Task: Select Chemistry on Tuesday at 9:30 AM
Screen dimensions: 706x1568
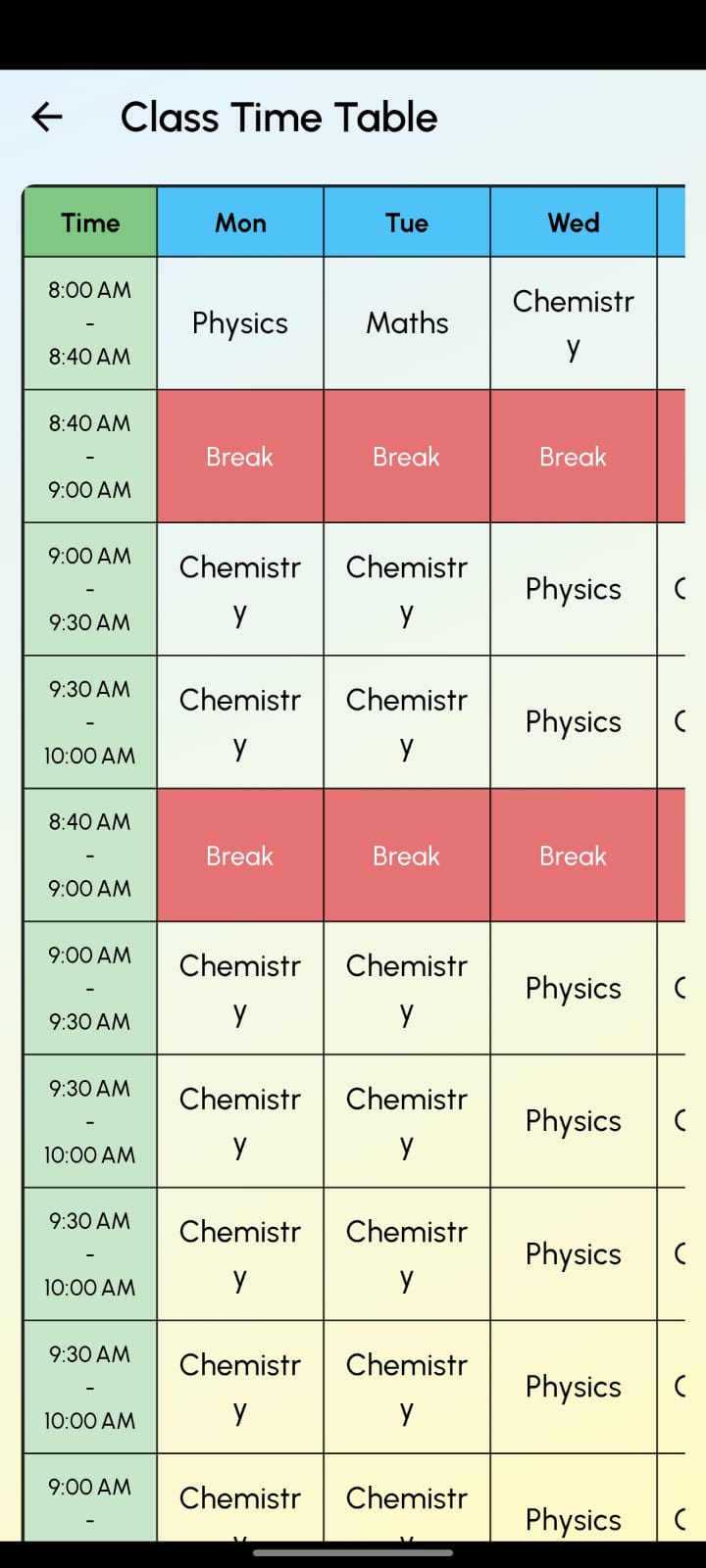Action: point(406,721)
